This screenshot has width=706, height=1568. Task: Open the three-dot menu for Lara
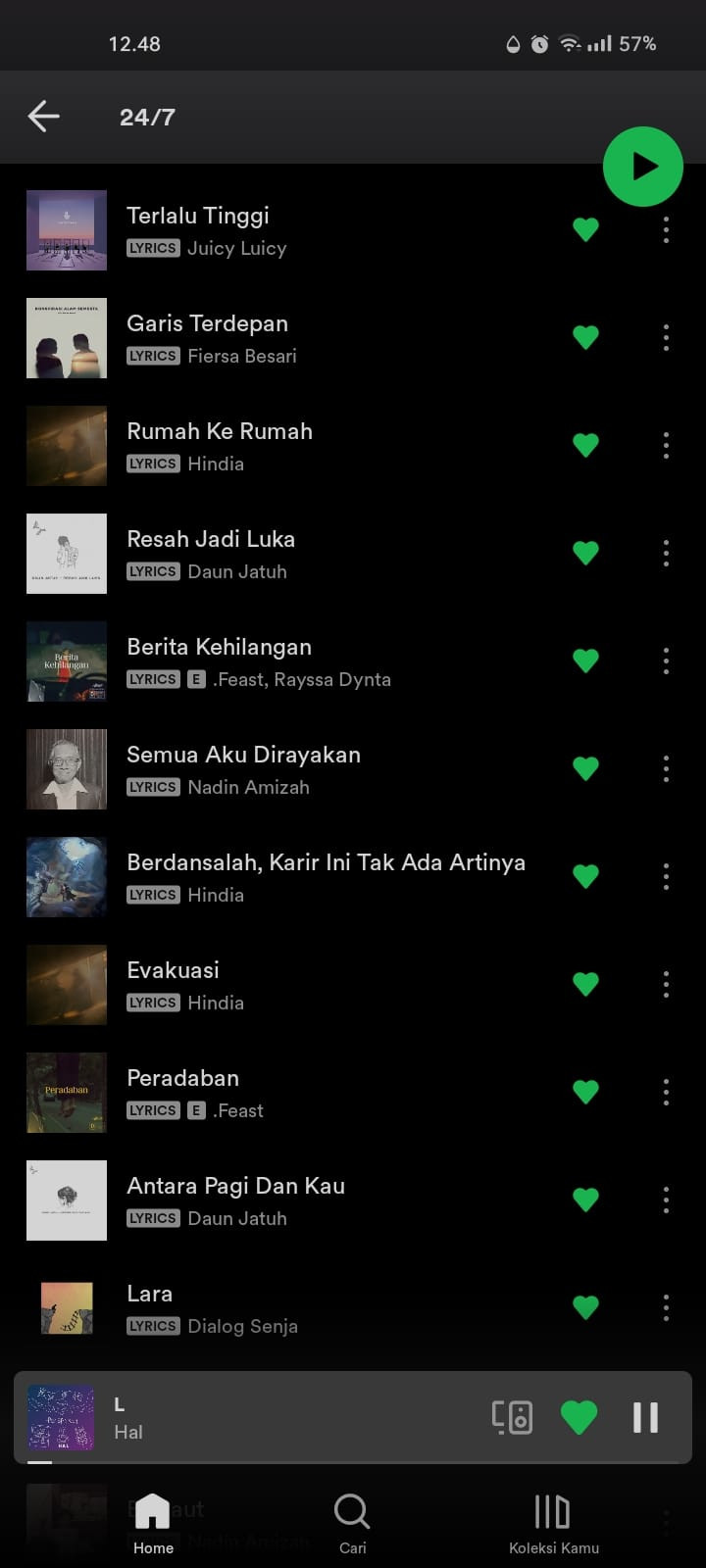(666, 1307)
